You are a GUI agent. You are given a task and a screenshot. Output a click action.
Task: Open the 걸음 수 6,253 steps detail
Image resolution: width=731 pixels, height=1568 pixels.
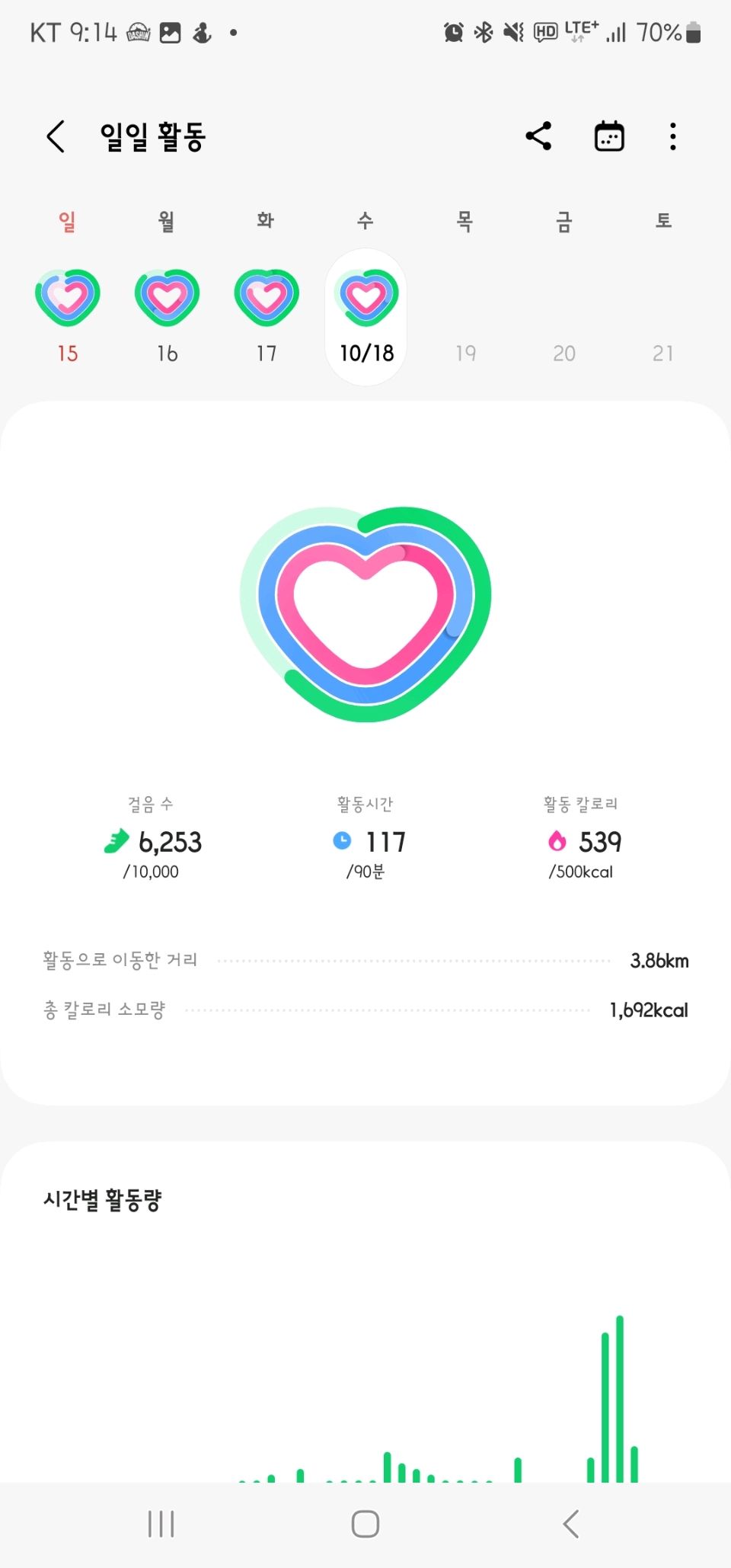click(x=152, y=838)
